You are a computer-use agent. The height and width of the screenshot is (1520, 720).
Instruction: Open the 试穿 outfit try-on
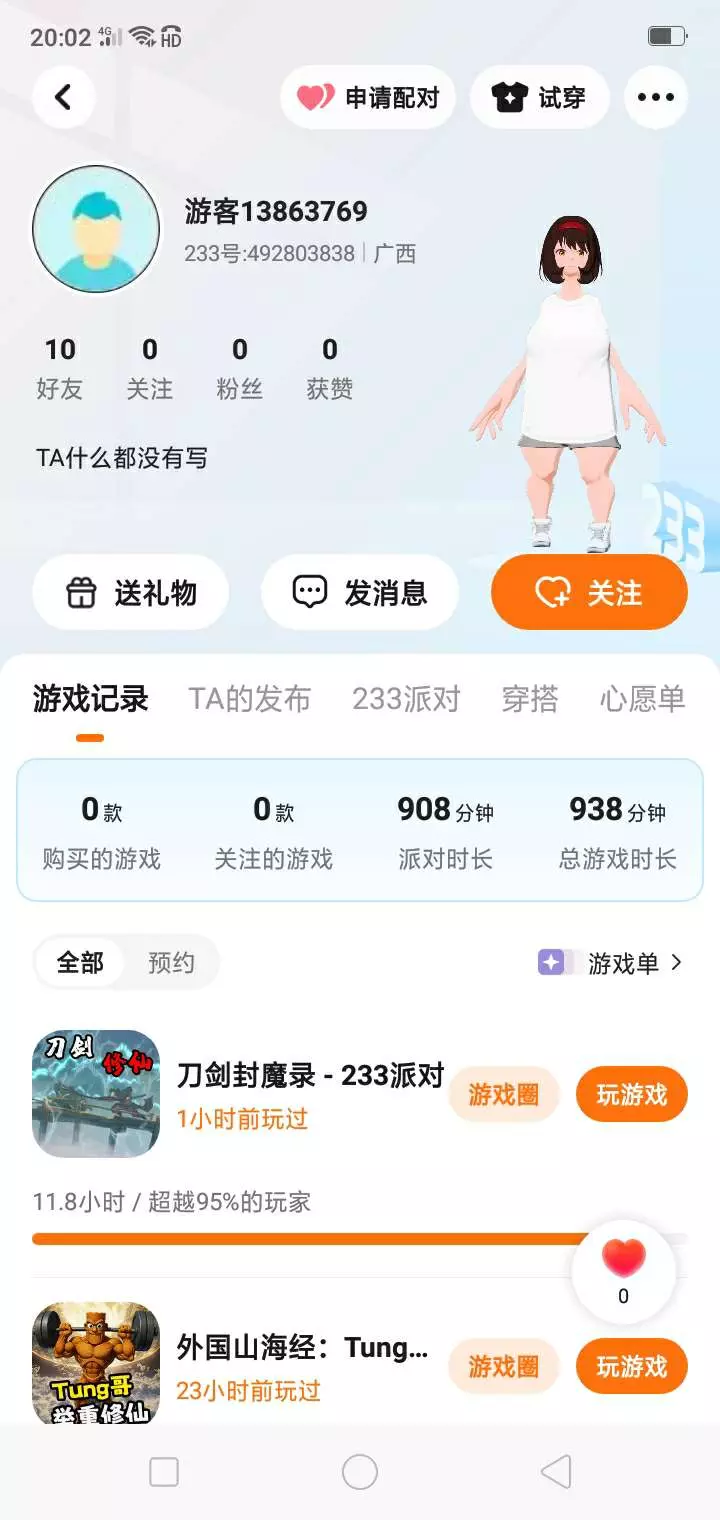(x=539, y=97)
